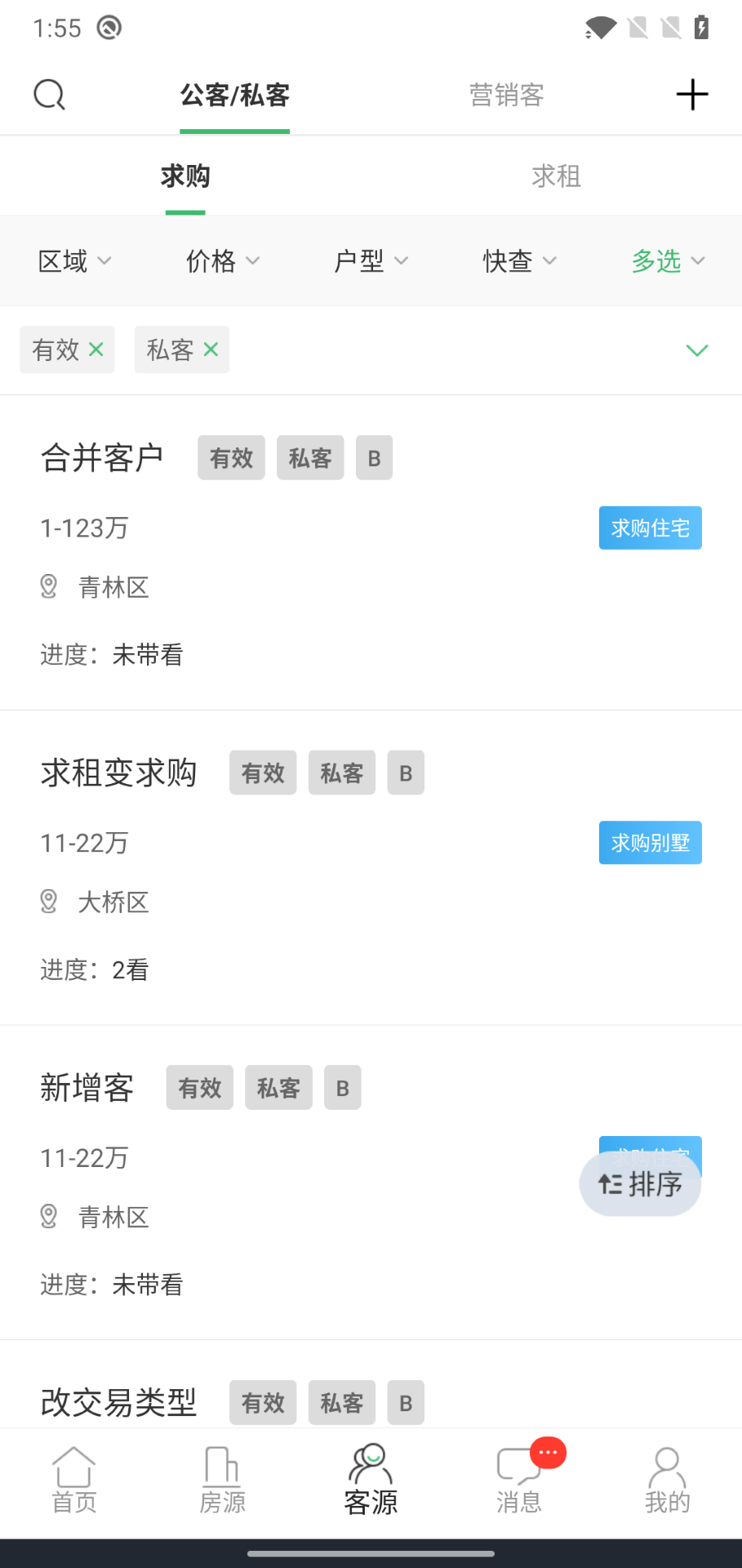Image resolution: width=742 pixels, height=1568 pixels.
Task: Open the 区域 region dropdown
Action: pyautogui.click(x=75, y=261)
